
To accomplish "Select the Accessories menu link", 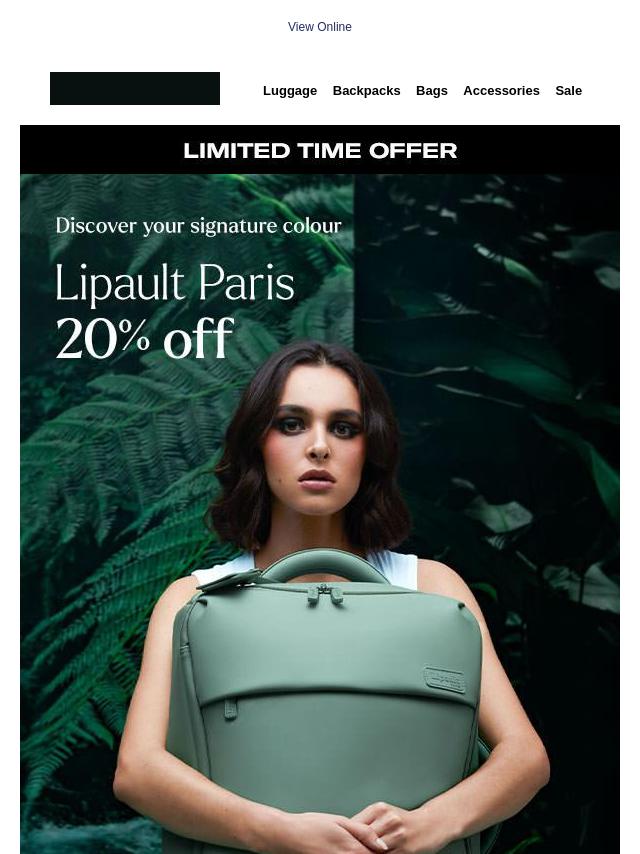I will 501,91.
